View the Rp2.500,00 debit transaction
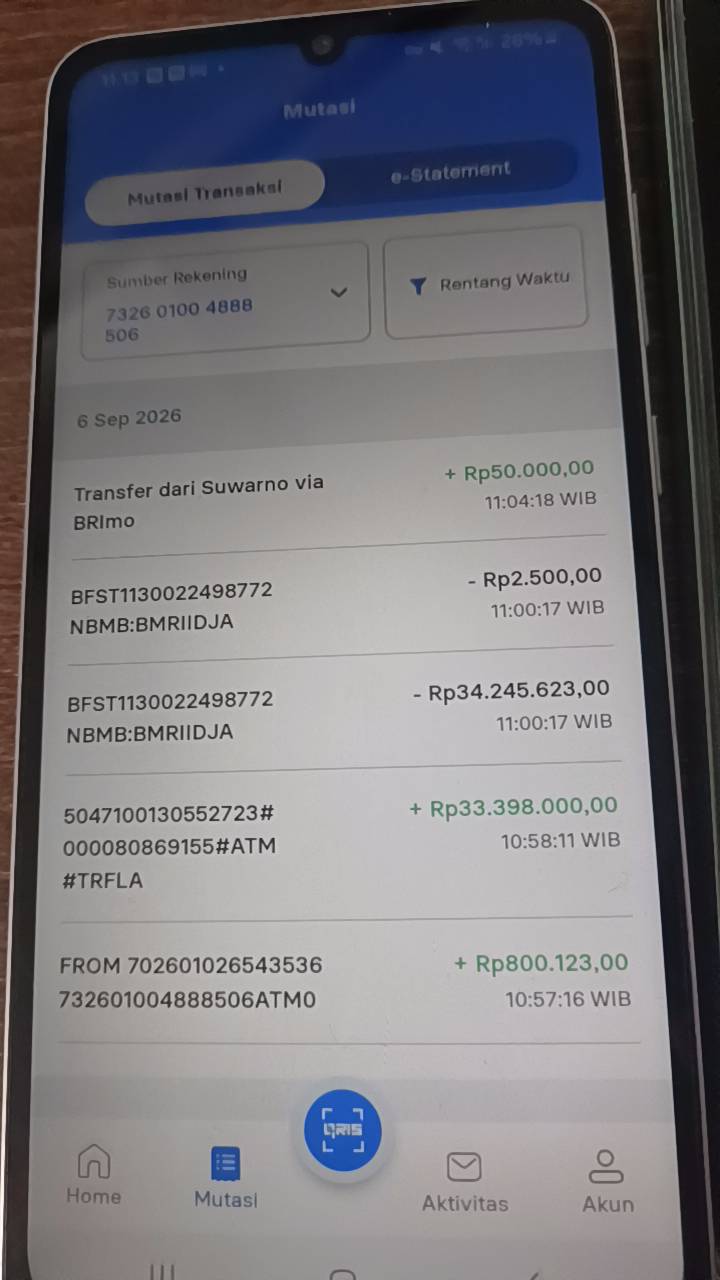Screen dimensions: 720x1280 [337, 604]
